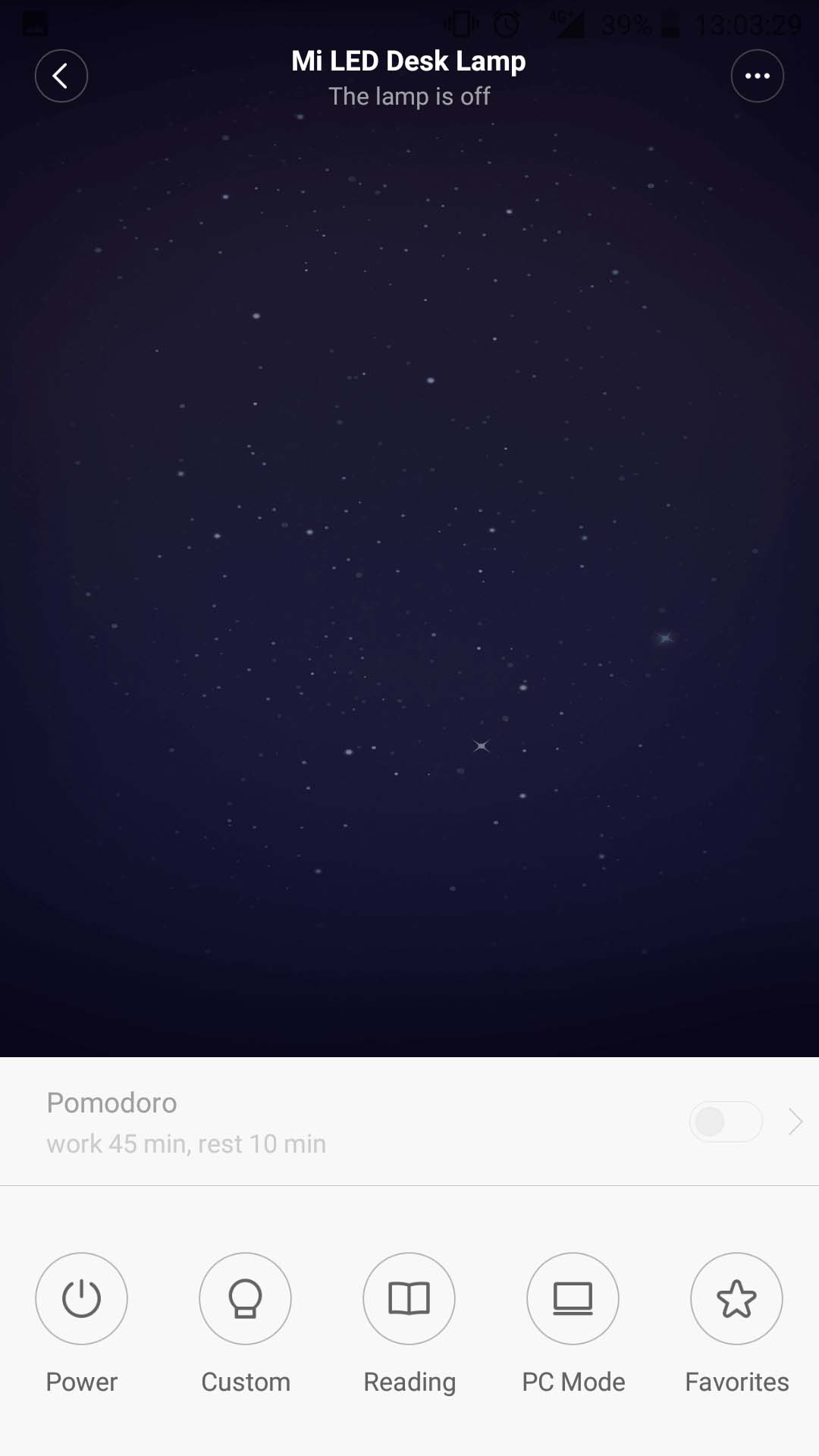
Task: Select the Custom light mode
Action: point(245,1298)
